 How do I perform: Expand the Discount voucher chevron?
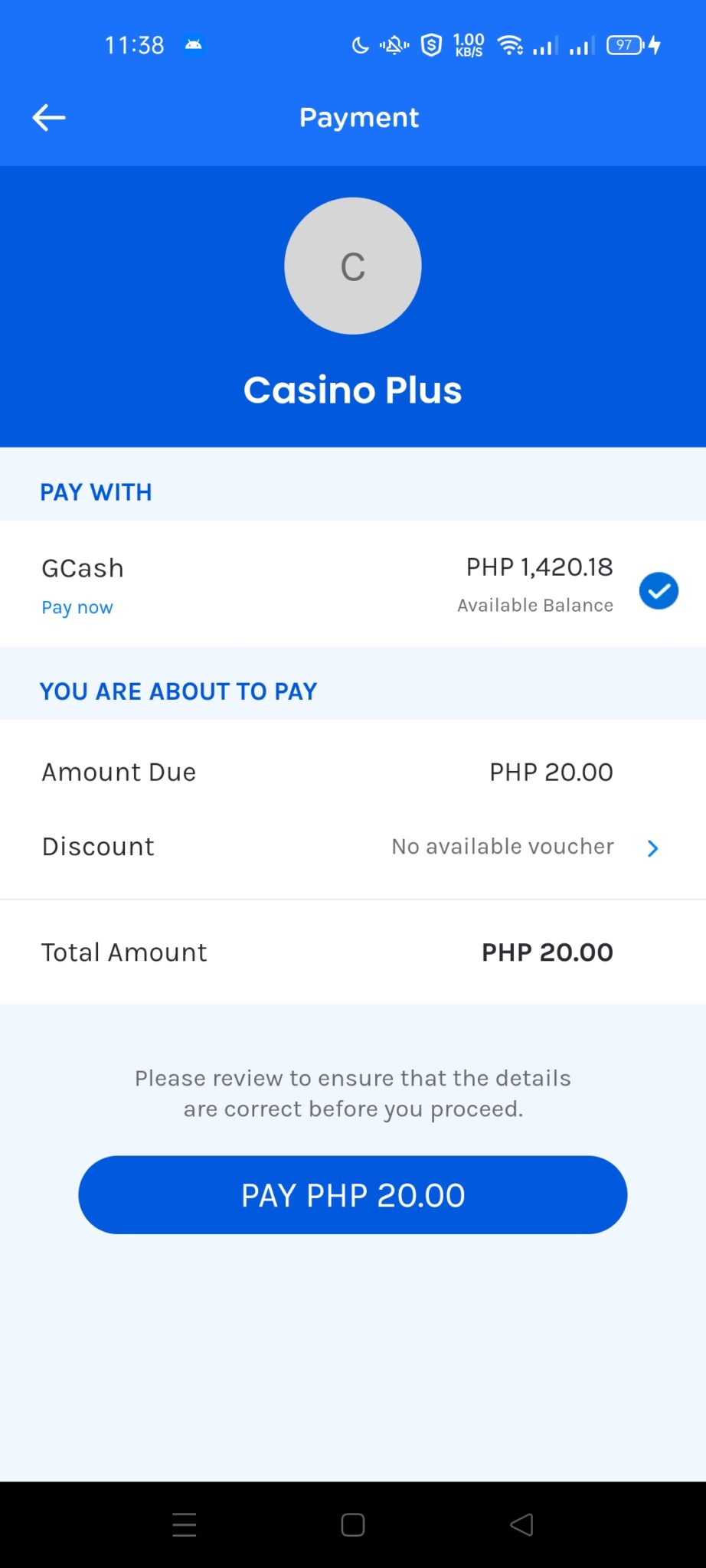point(652,848)
